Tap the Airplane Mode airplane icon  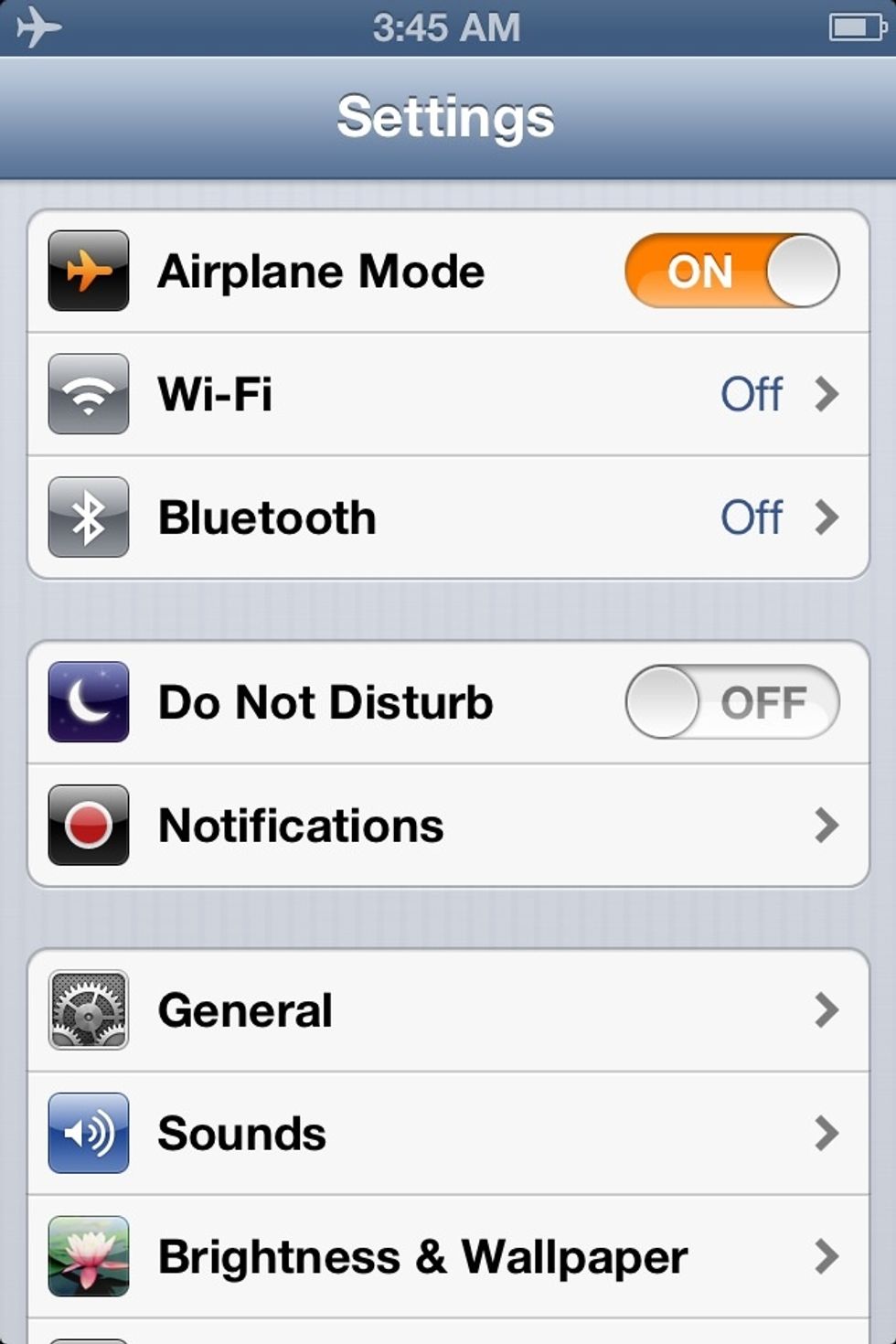click(x=88, y=271)
